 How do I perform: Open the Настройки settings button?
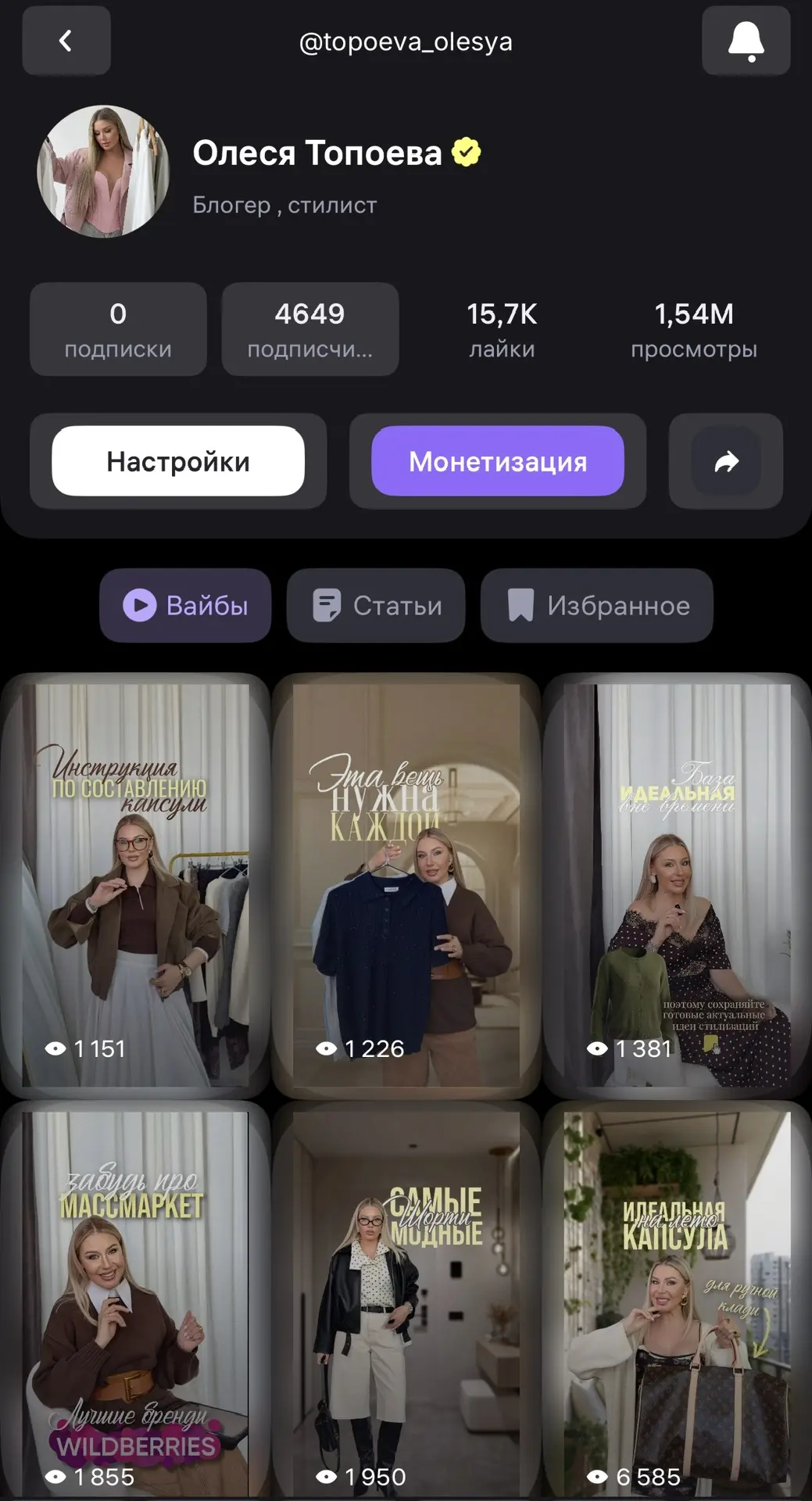[178, 461]
